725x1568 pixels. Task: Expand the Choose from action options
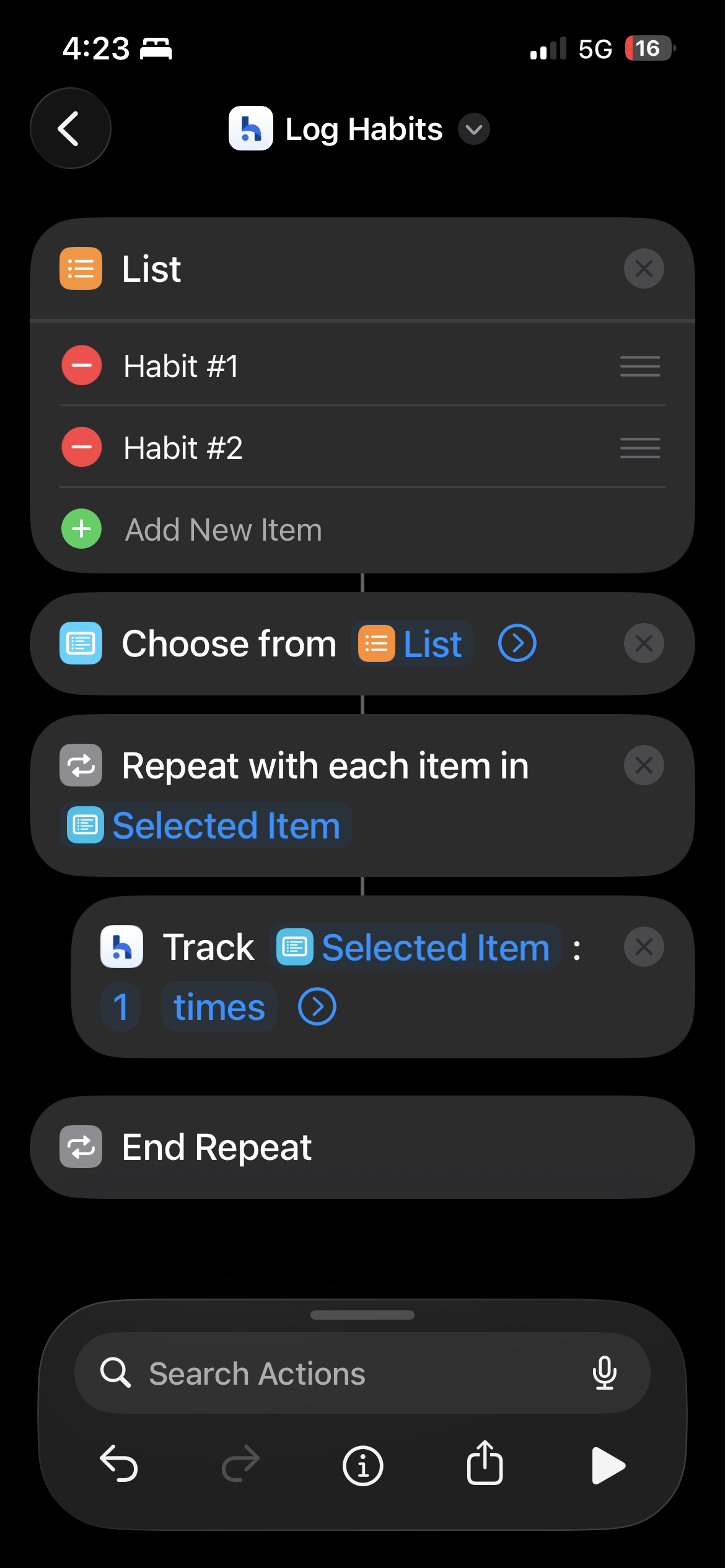point(517,643)
